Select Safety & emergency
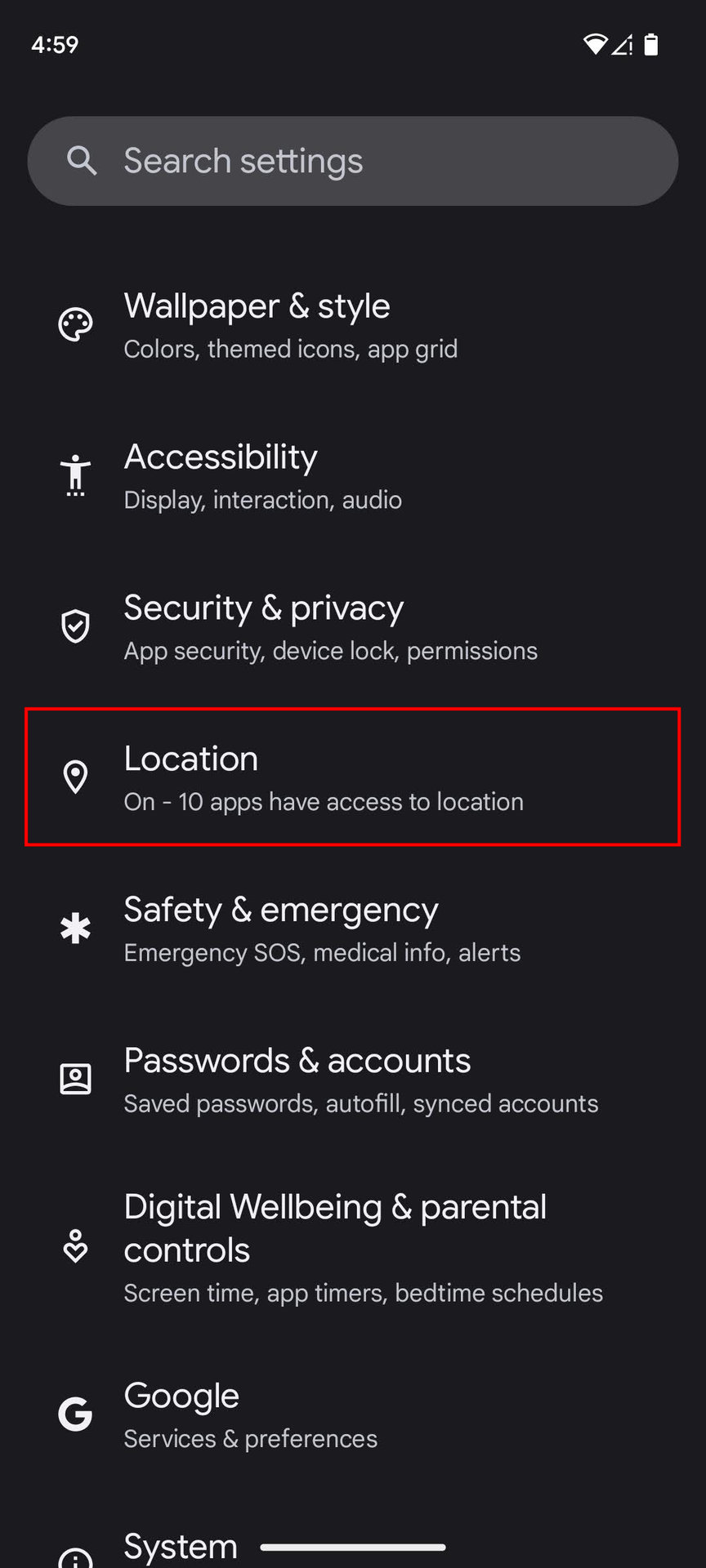This screenshot has width=706, height=1568. [x=353, y=929]
